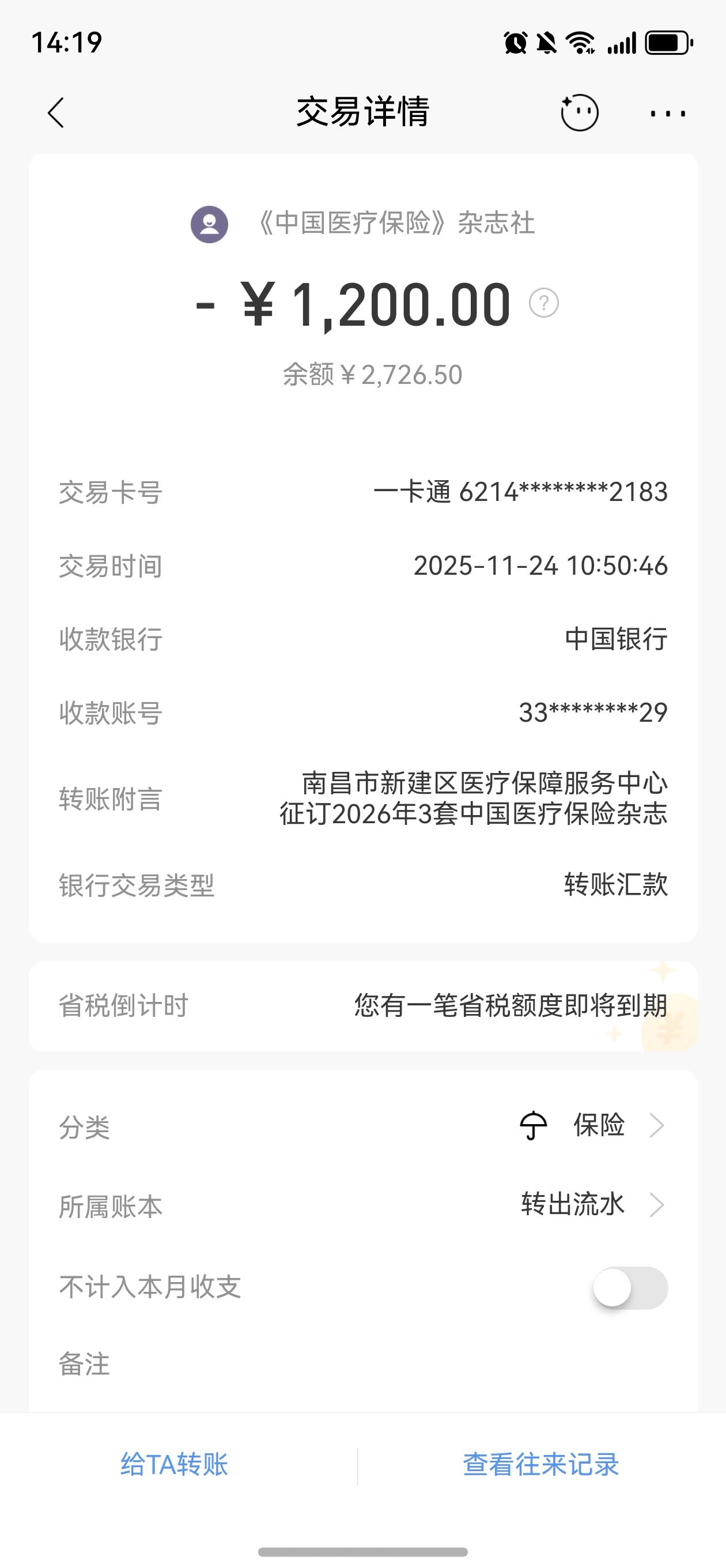Tap the question mark beside the amount
The width and height of the screenshot is (726, 1568).
tap(543, 303)
